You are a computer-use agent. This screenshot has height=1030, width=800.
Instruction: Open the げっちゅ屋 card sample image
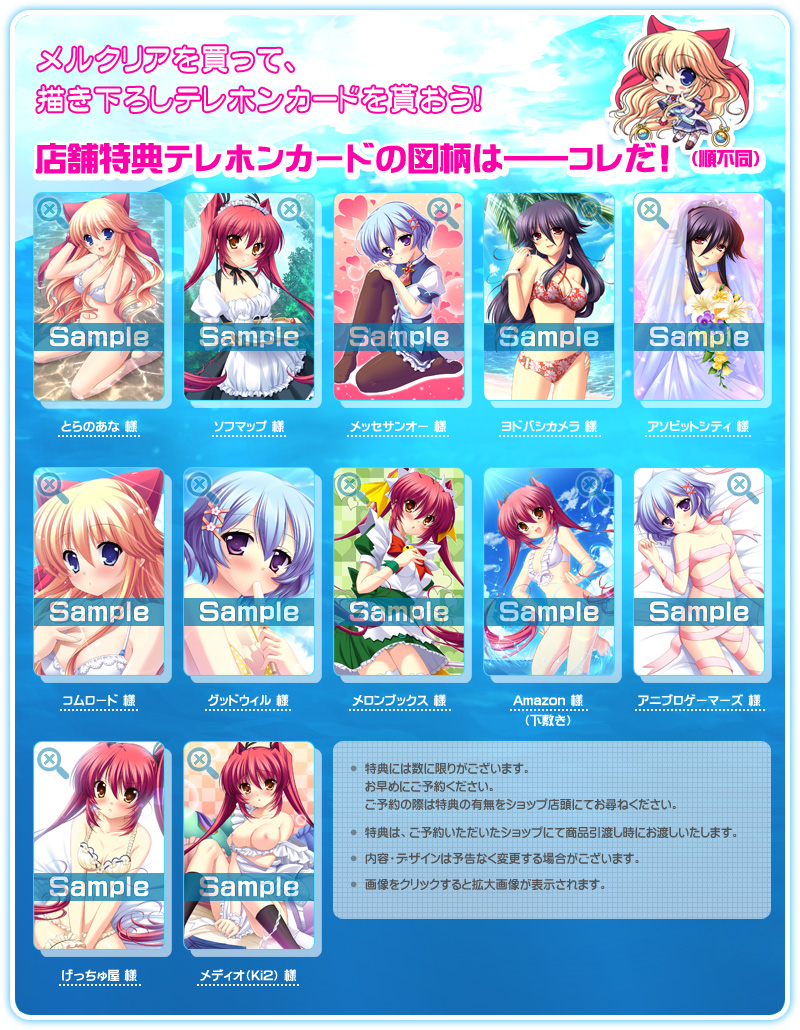tap(99, 846)
